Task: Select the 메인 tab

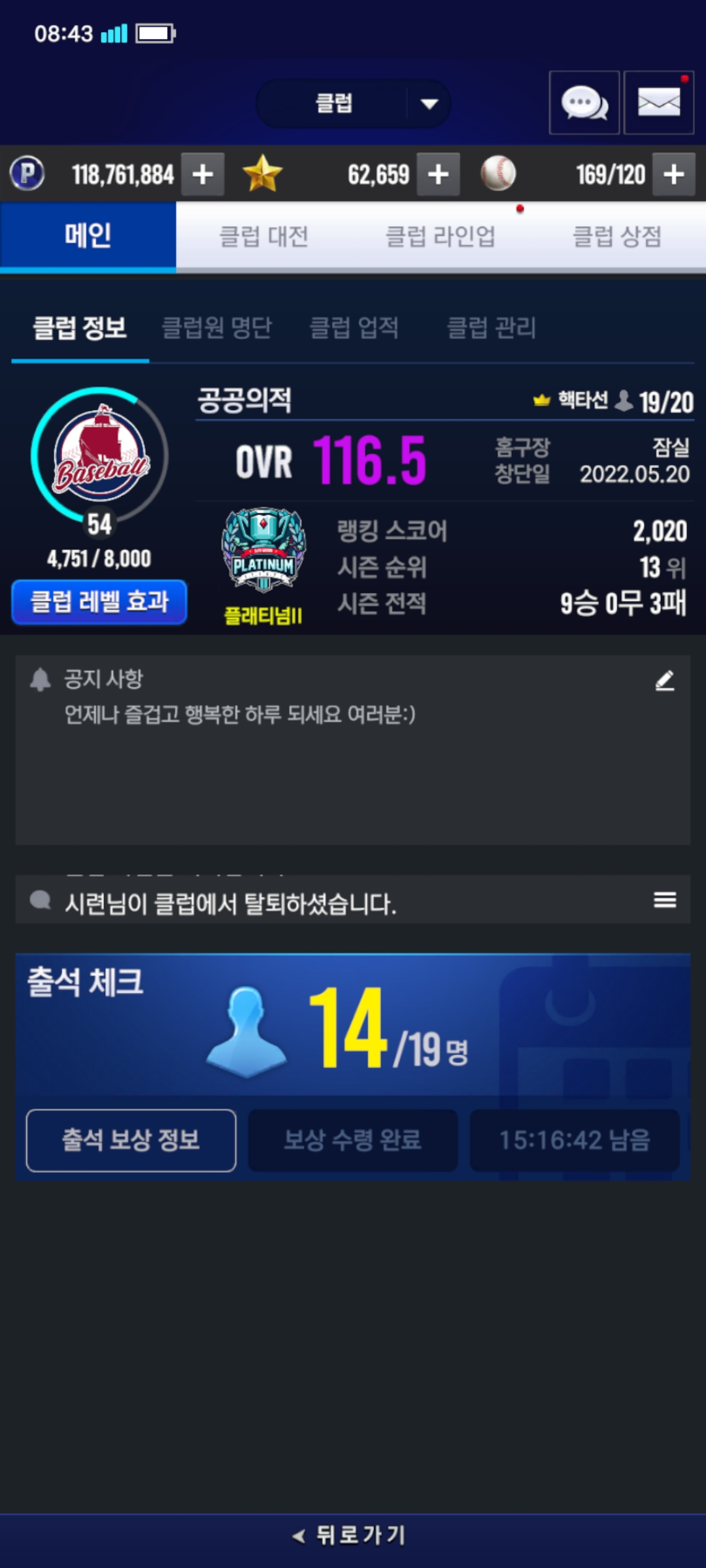Action: (88, 237)
